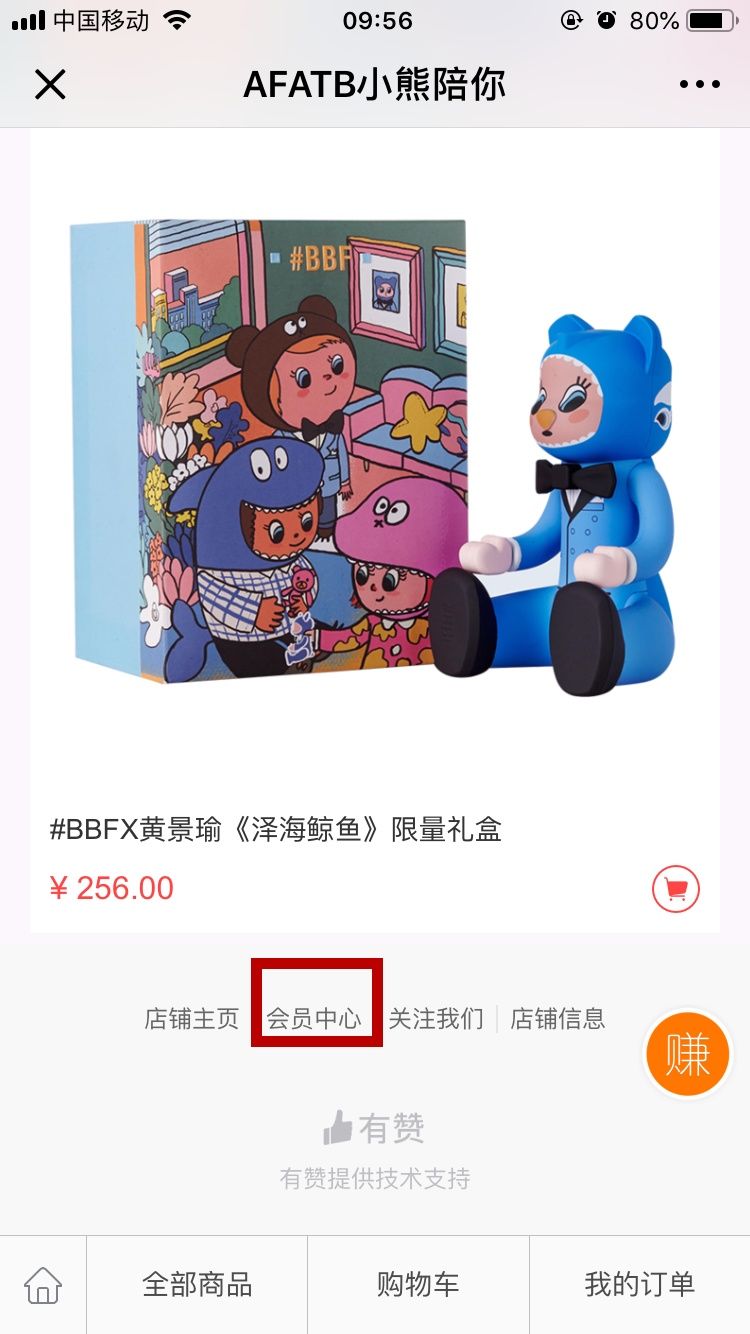Open the 我的订单 tab
The image size is (750, 1334).
click(640, 1285)
